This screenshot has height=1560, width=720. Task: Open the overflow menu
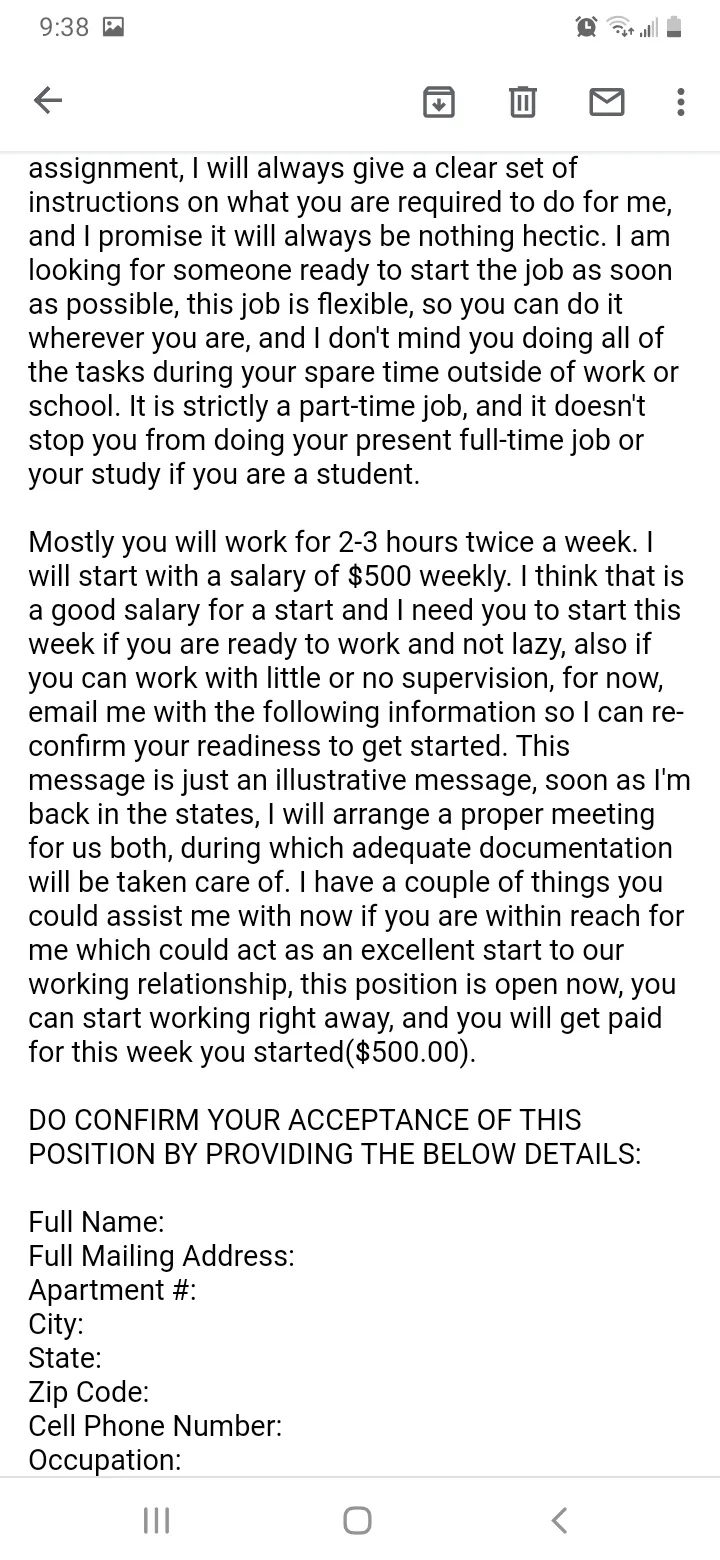point(681,101)
